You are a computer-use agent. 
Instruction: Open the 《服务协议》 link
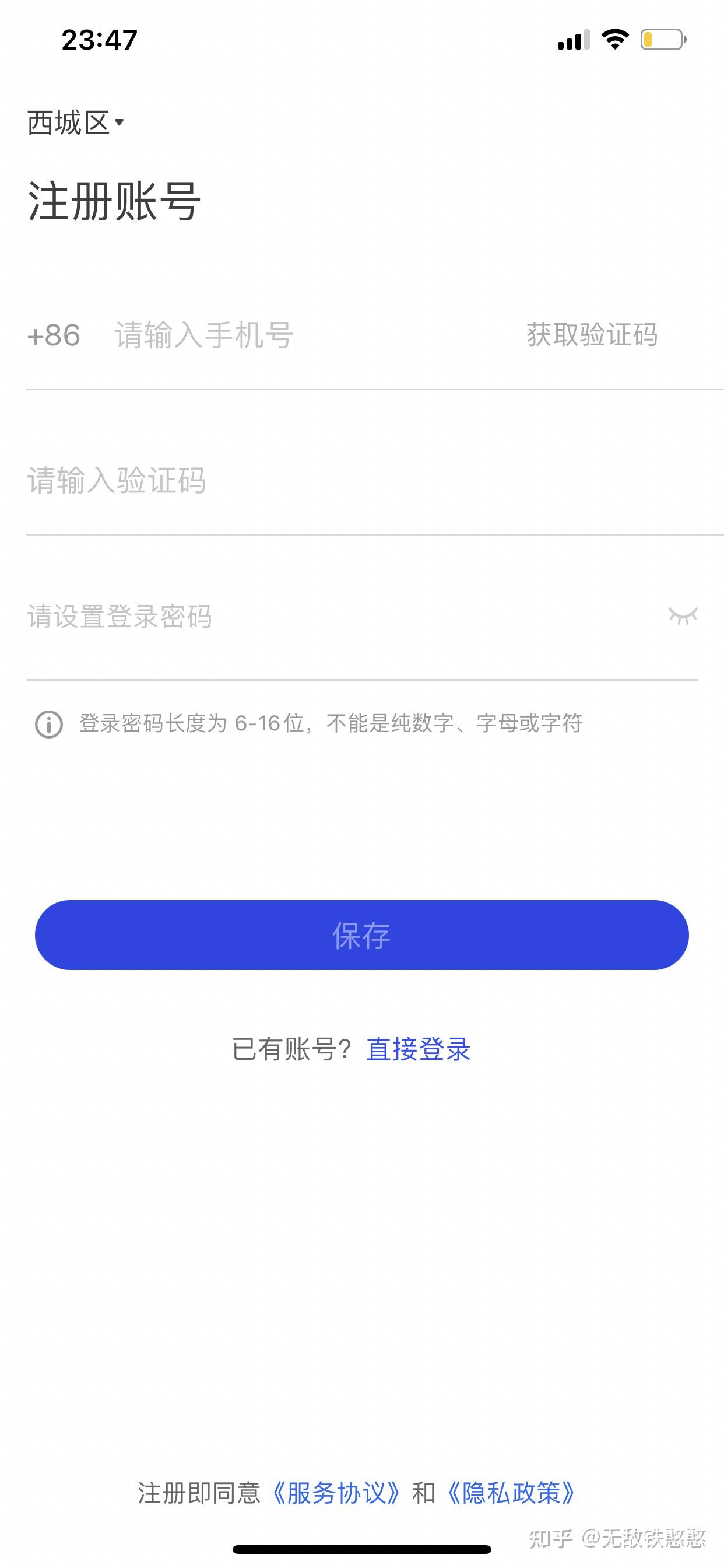point(336,1493)
